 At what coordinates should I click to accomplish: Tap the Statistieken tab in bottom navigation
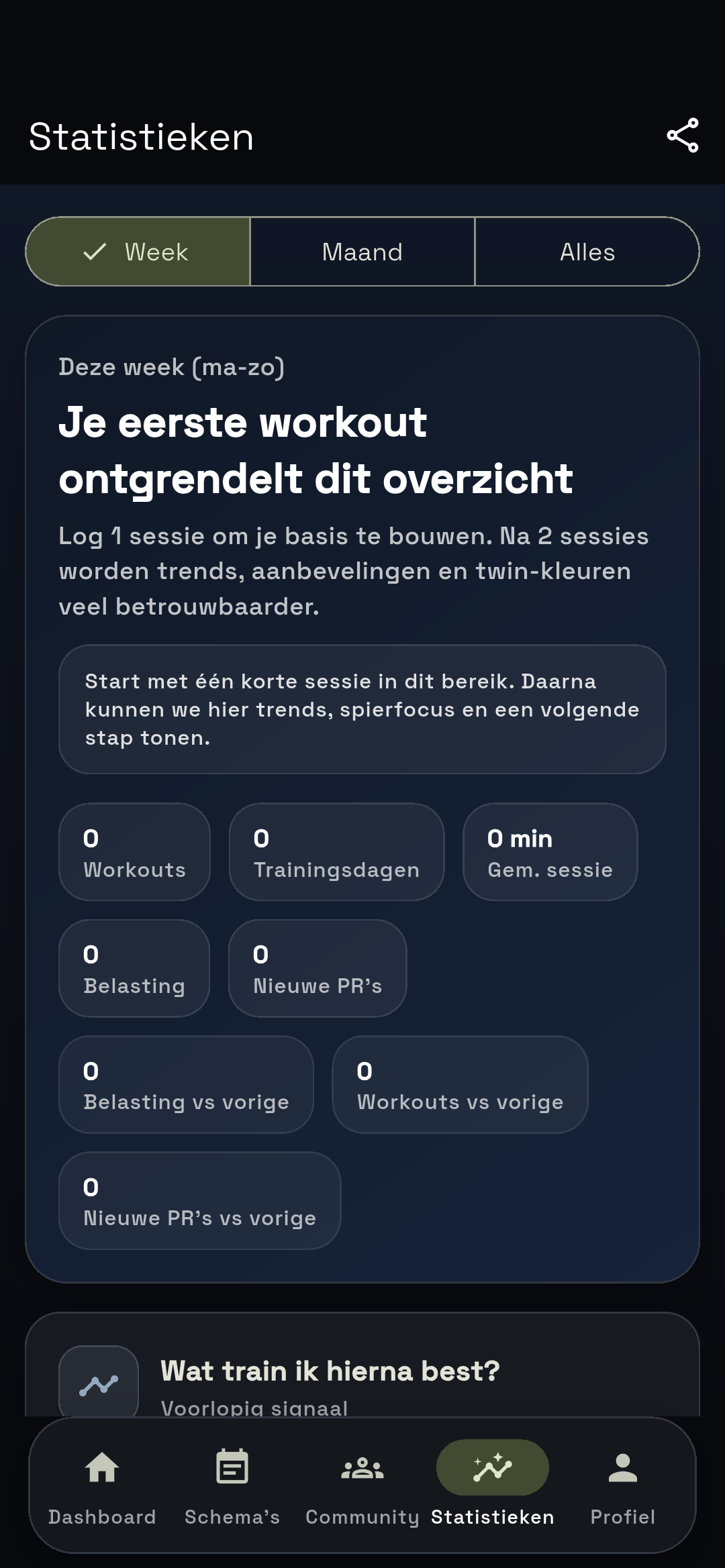493,1484
